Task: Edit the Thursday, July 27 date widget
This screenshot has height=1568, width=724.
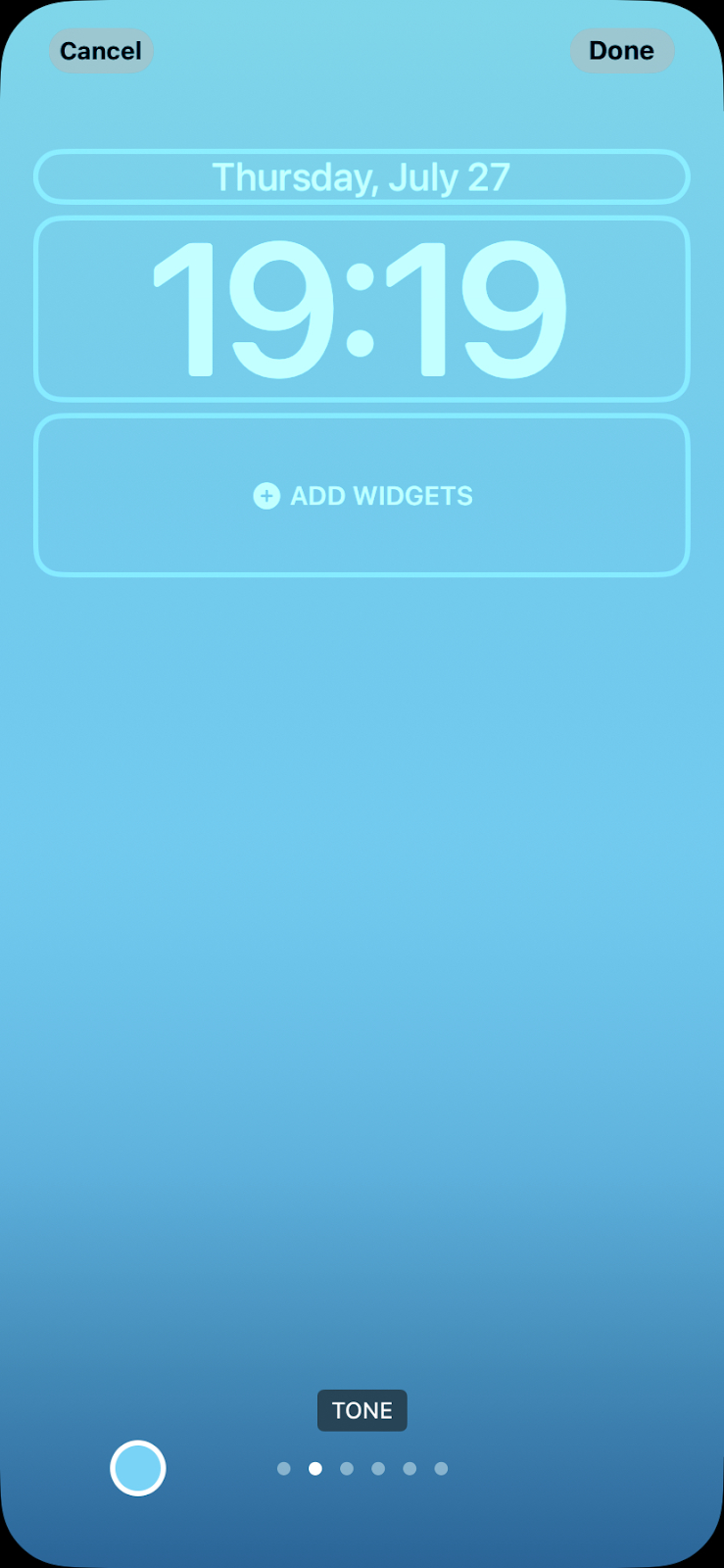Action: 362,177
